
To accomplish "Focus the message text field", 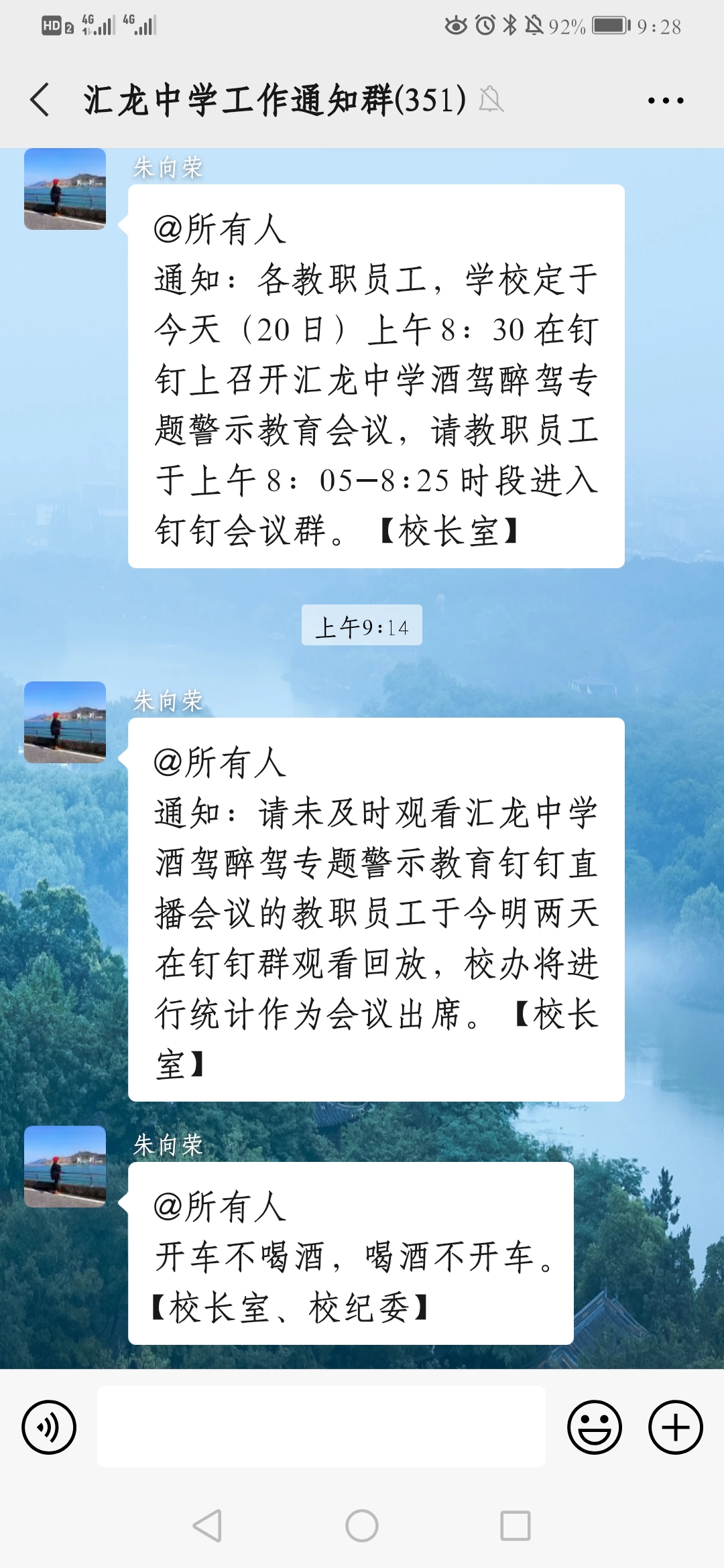I will pos(321,1427).
